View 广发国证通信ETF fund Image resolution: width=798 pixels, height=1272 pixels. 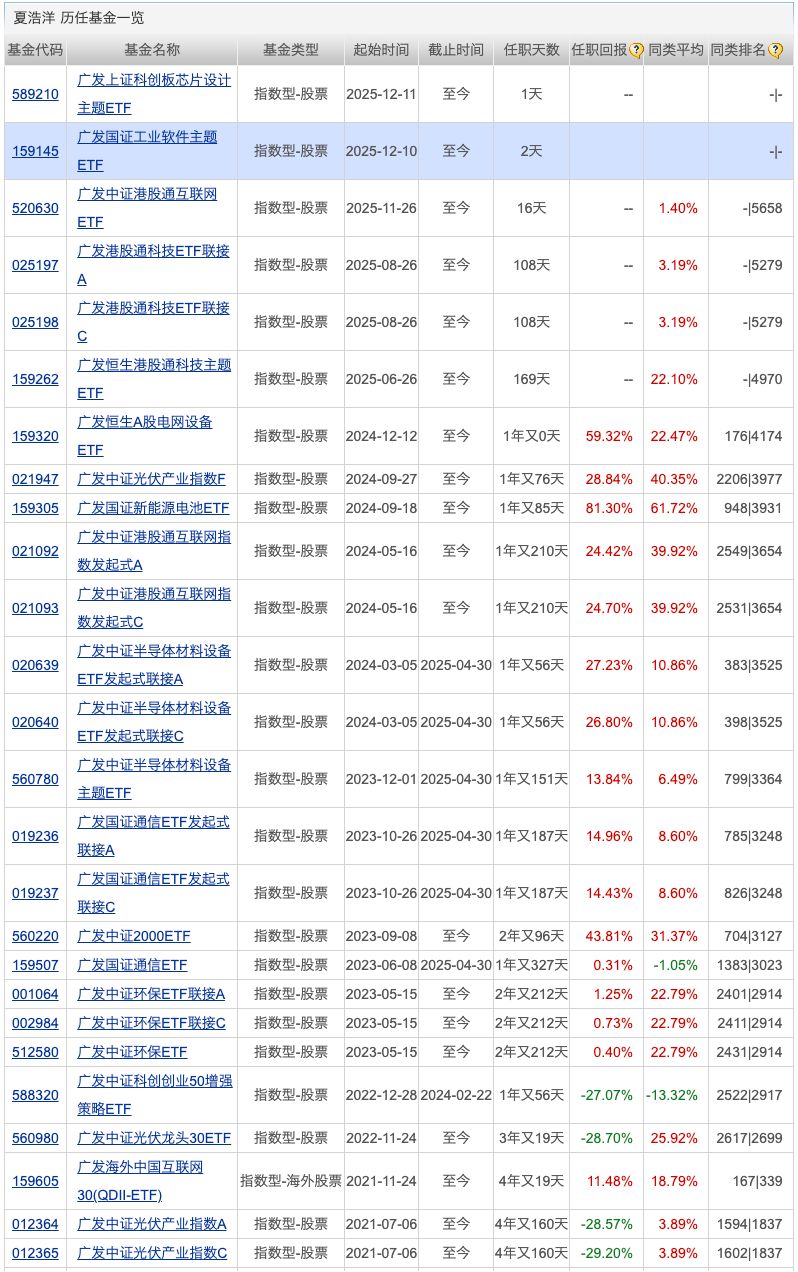[x=132, y=965]
